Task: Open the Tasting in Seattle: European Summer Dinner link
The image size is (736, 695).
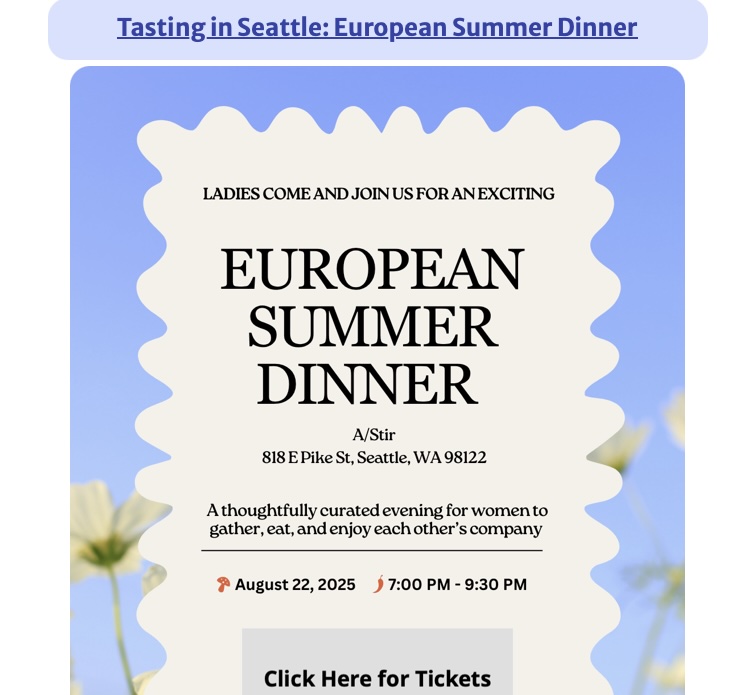Action: pos(377,27)
